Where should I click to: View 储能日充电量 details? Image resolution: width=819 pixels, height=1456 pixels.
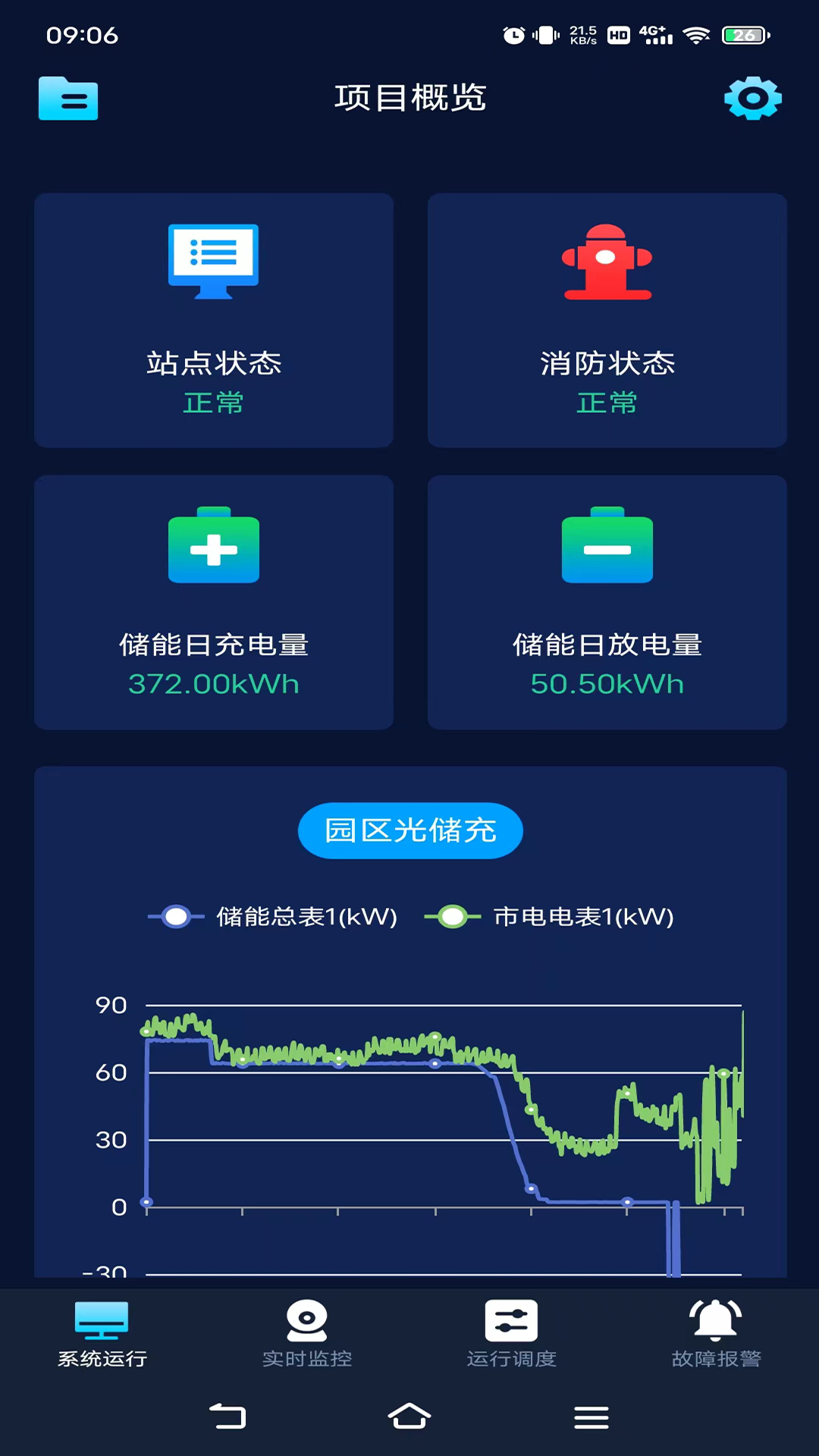(214, 602)
